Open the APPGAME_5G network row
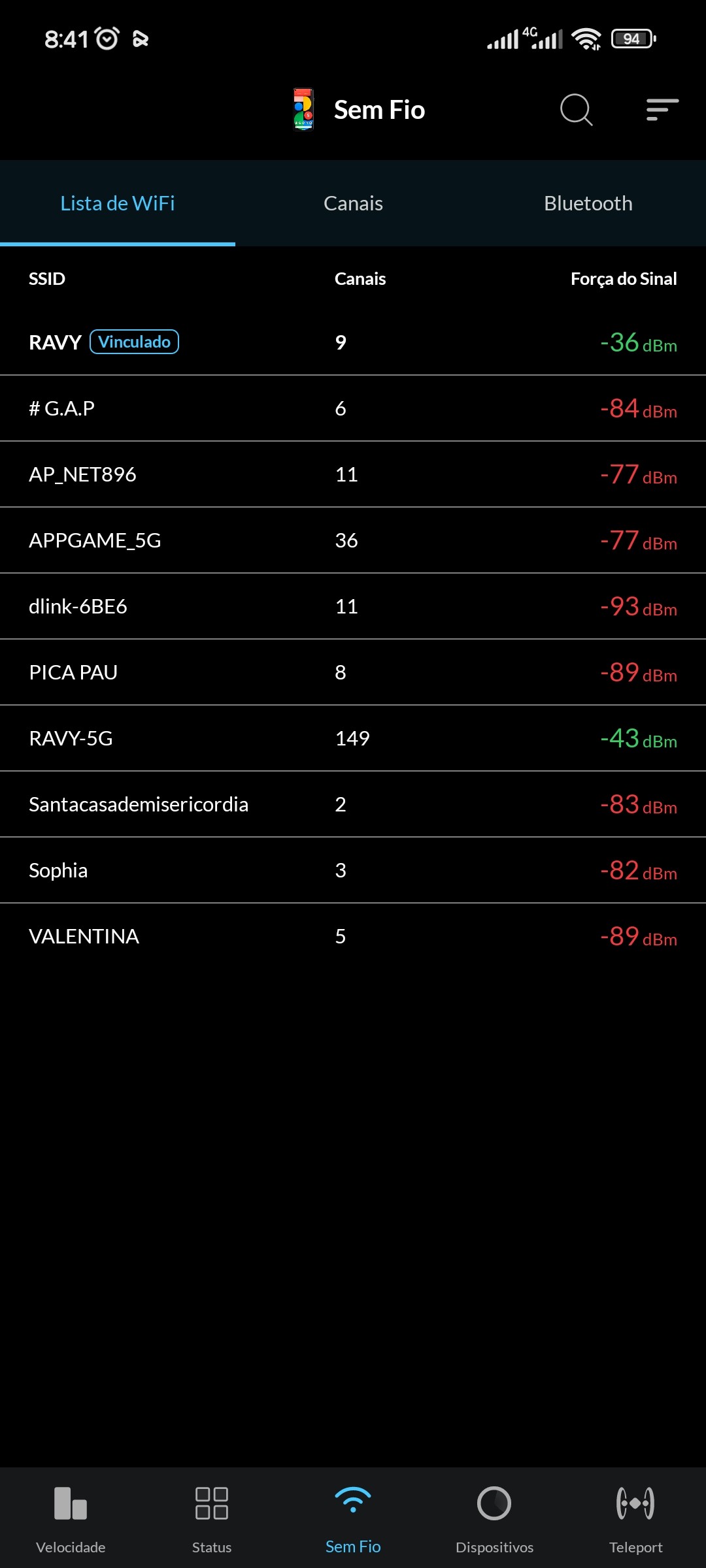The height and width of the screenshot is (1568, 706). [353, 540]
